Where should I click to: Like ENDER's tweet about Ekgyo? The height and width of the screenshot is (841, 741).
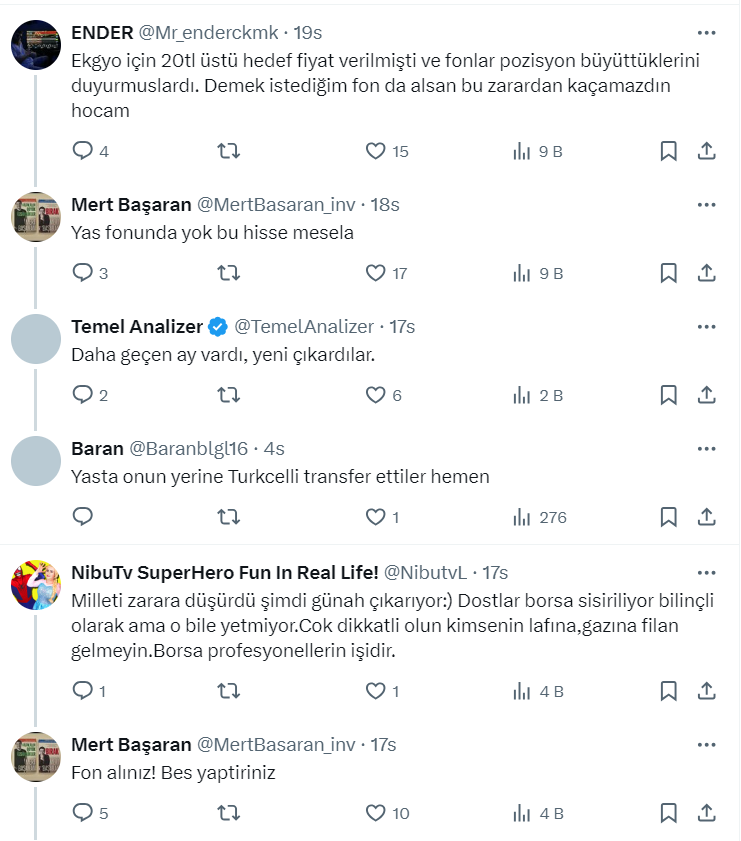[x=376, y=152]
